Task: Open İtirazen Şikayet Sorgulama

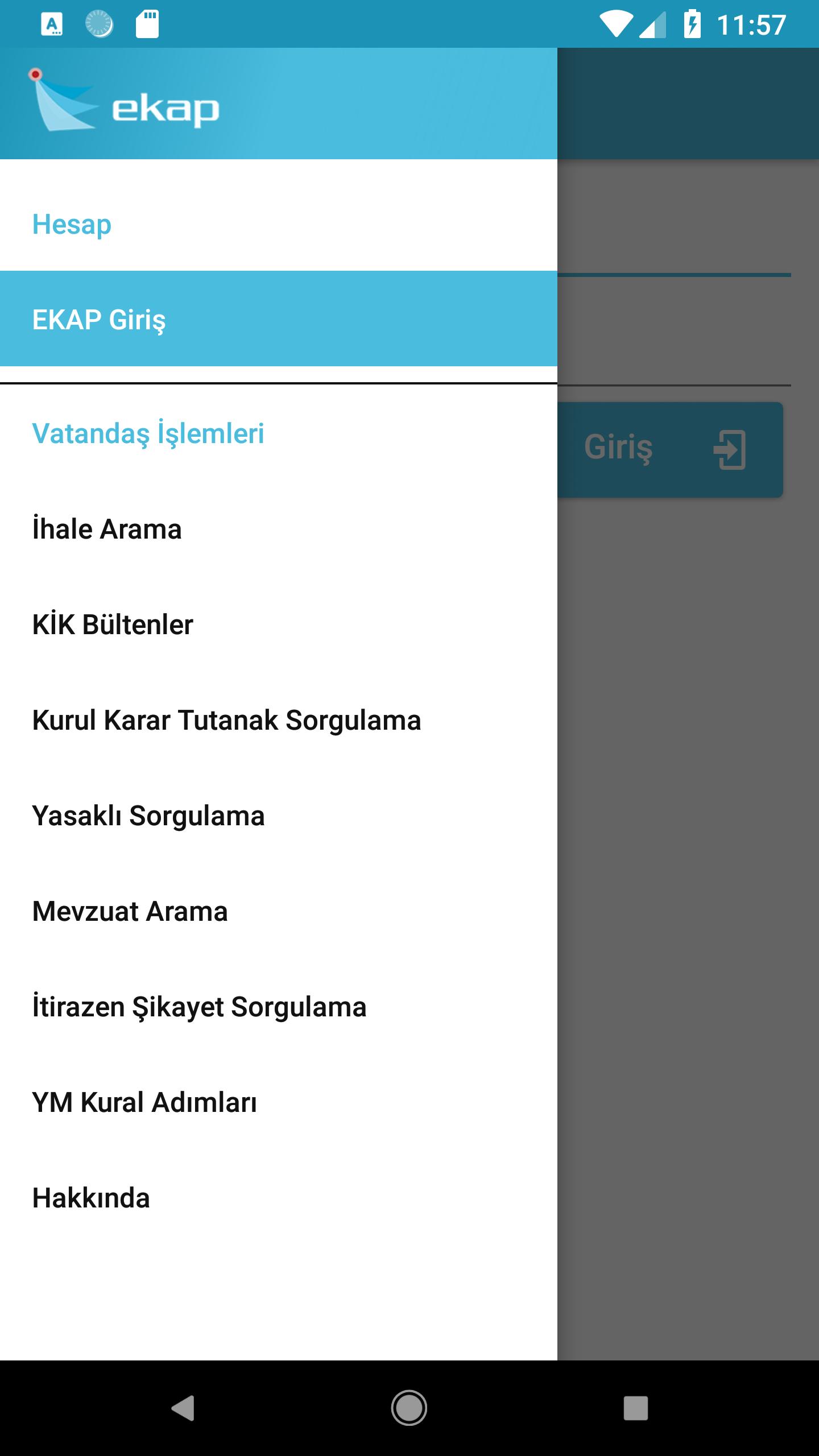Action: point(278,1007)
